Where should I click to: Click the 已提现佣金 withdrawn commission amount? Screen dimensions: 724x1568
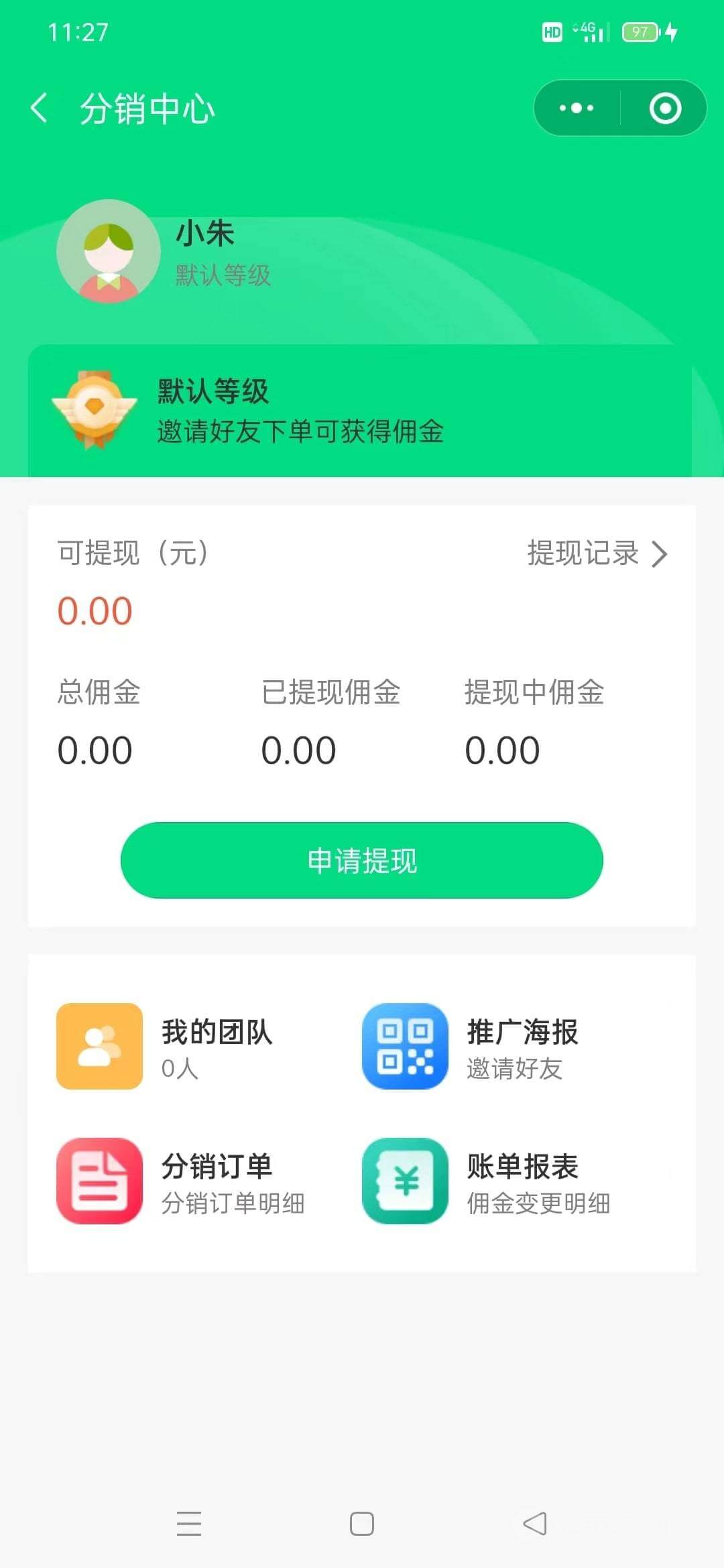299,750
